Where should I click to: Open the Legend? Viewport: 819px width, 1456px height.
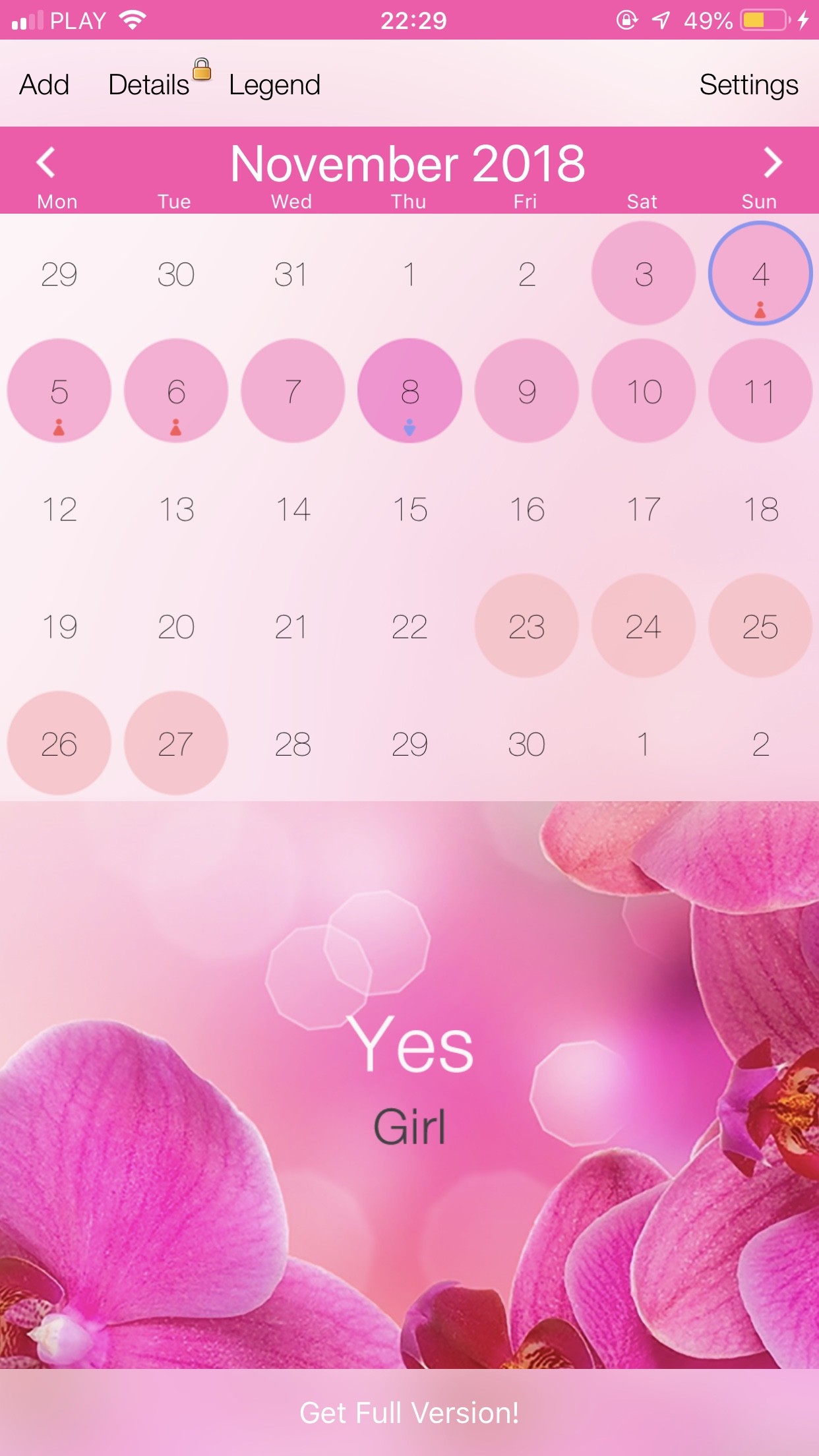tap(274, 86)
